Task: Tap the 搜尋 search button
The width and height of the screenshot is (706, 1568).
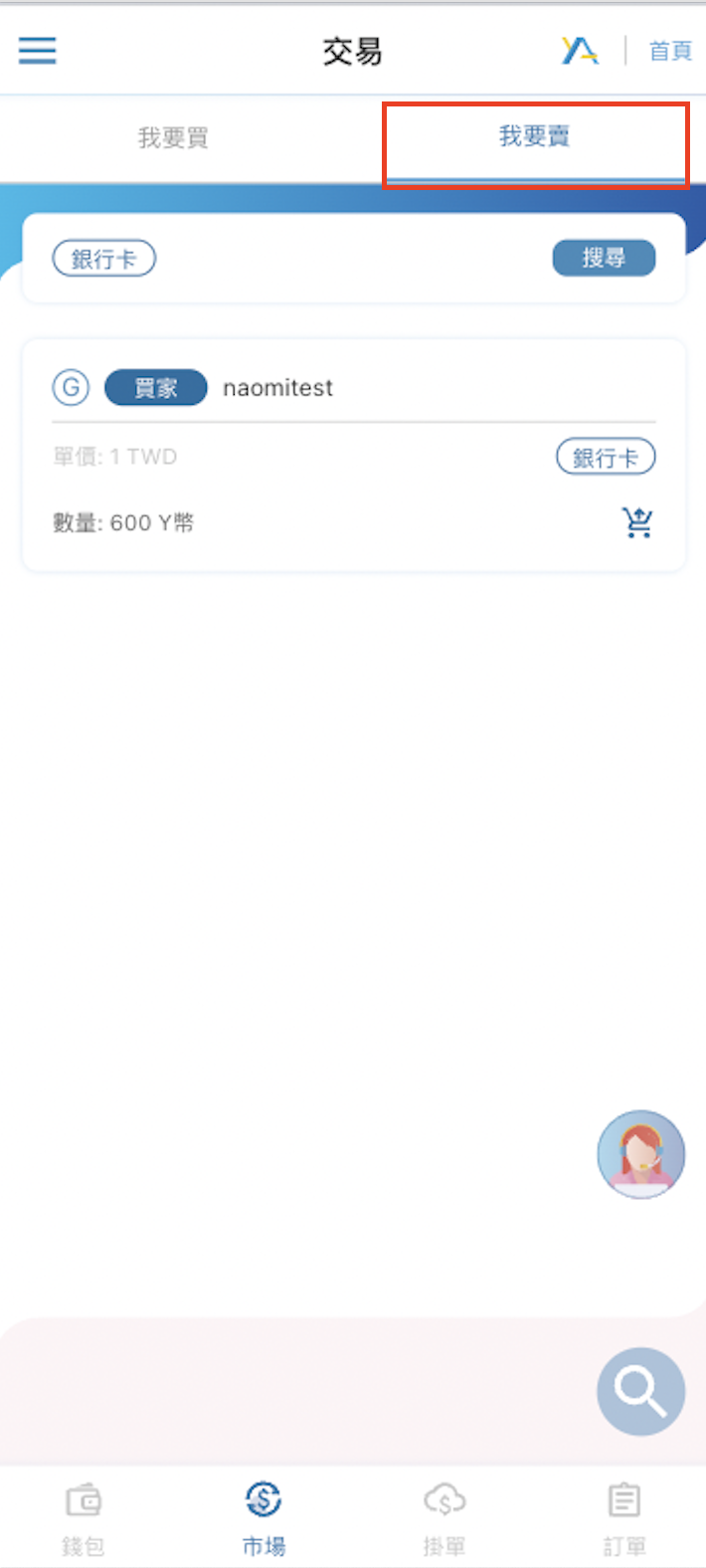Action: tap(604, 258)
